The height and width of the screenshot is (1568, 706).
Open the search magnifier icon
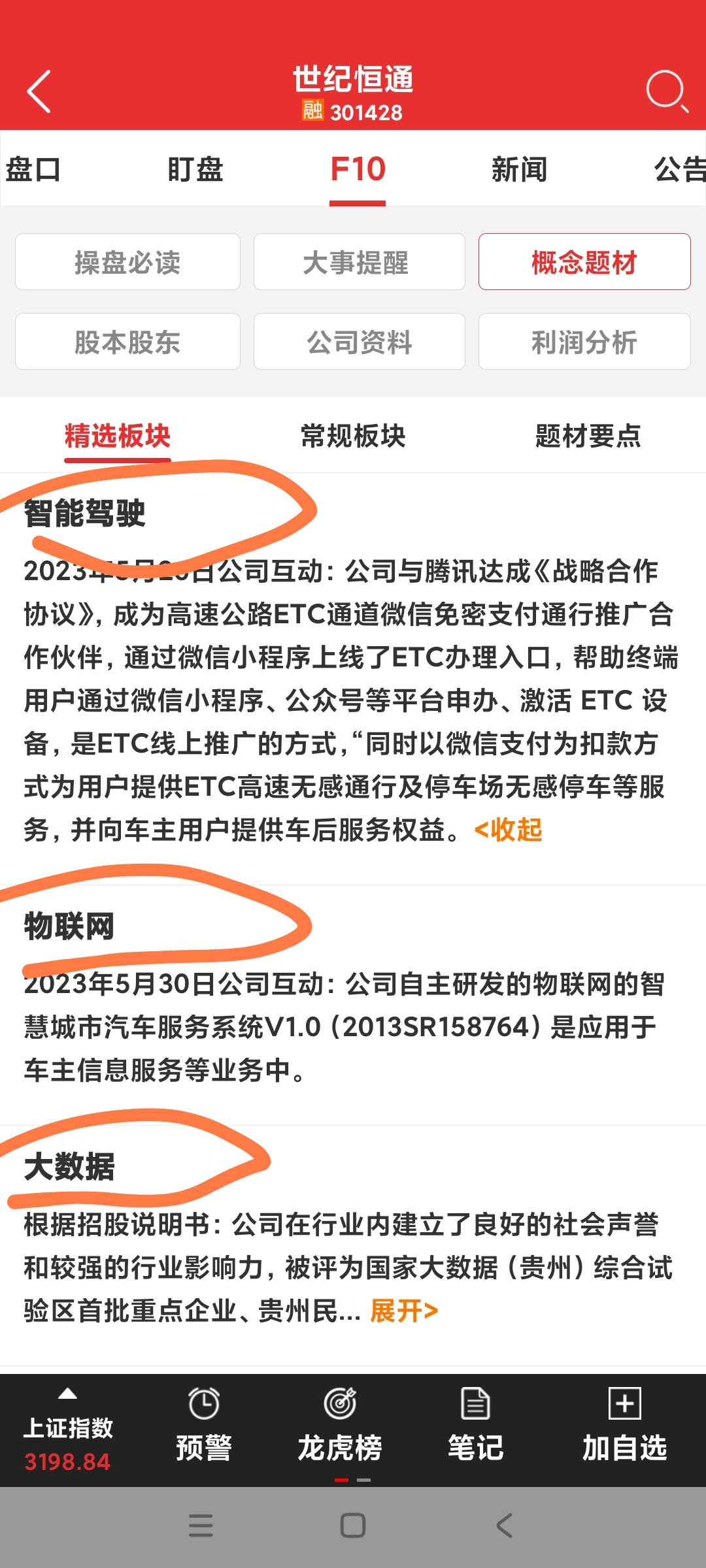(666, 90)
